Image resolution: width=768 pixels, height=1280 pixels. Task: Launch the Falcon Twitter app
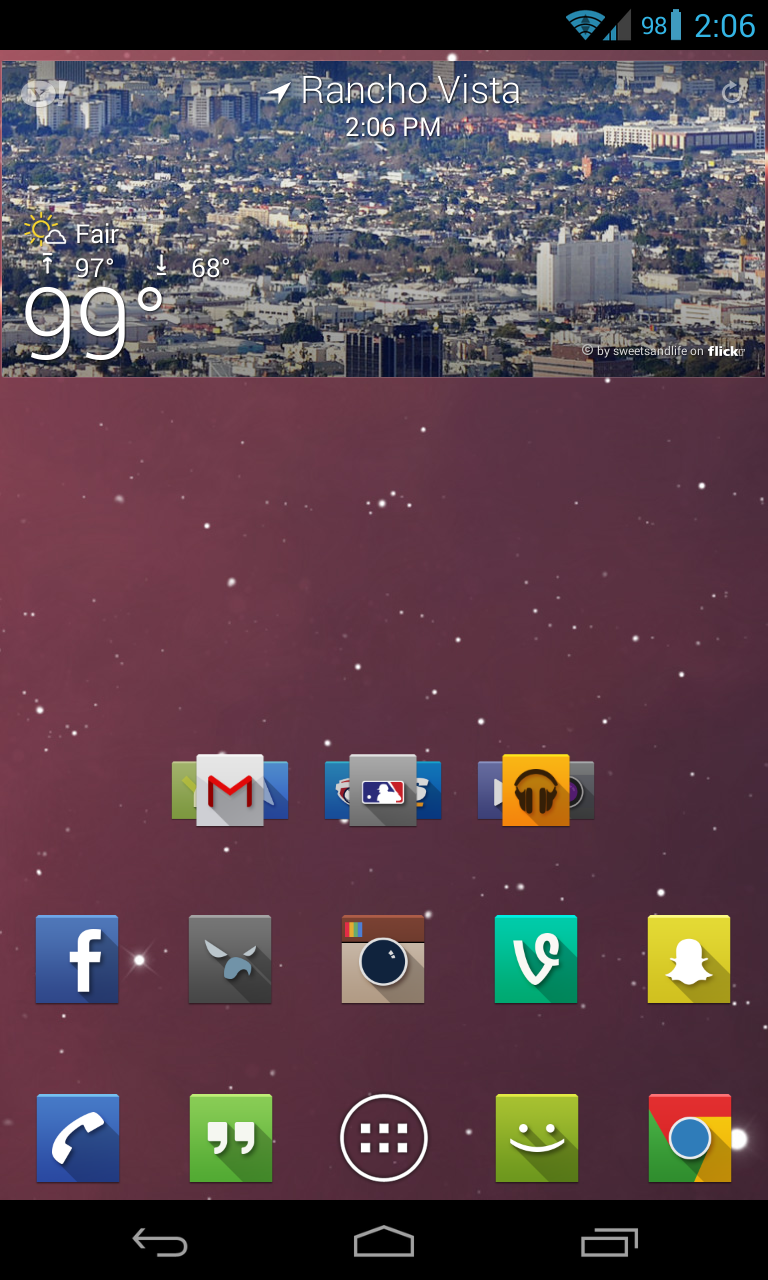point(230,959)
